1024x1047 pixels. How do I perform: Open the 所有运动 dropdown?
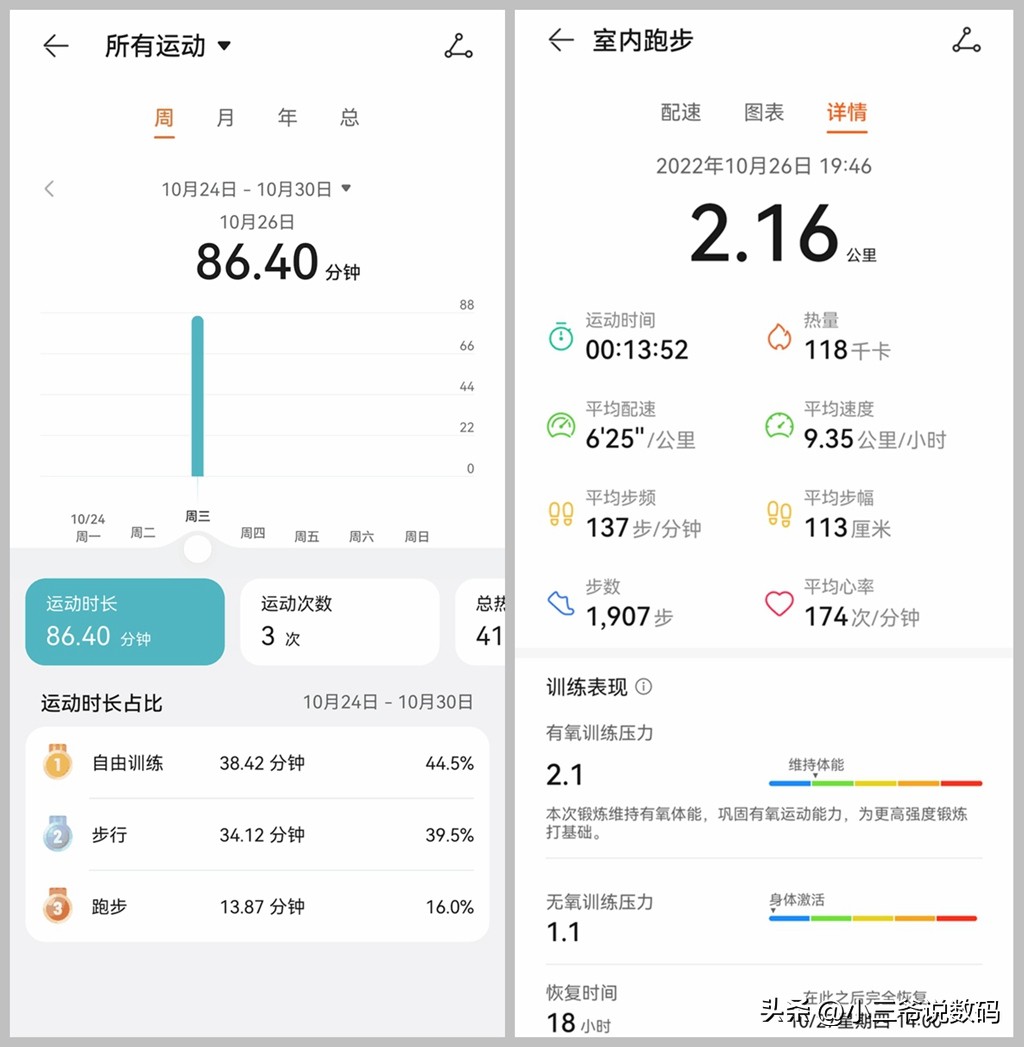click(x=168, y=46)
